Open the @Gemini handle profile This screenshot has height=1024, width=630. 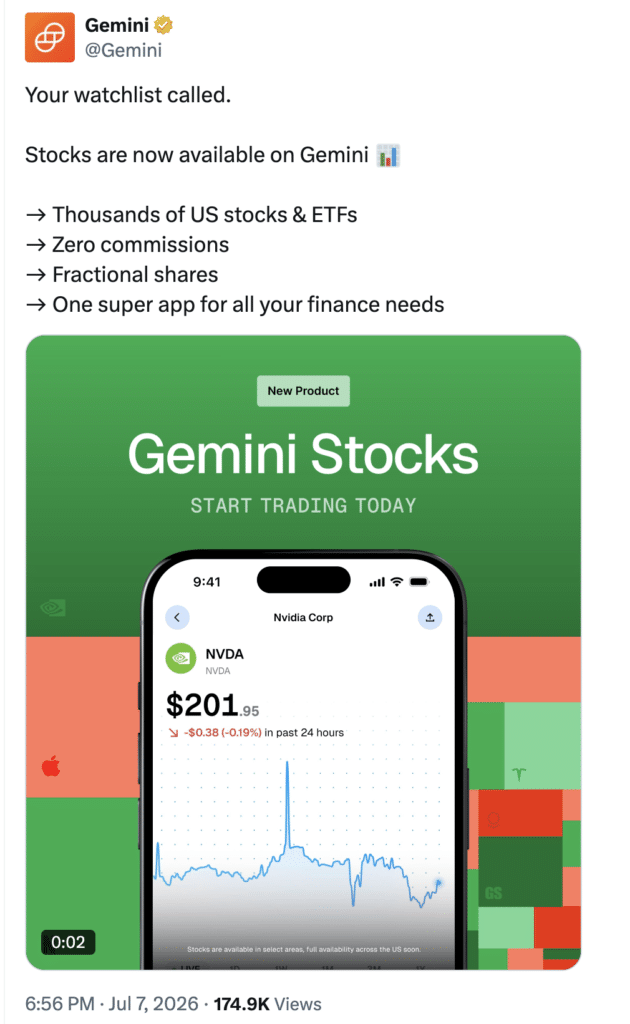(123, 50)
